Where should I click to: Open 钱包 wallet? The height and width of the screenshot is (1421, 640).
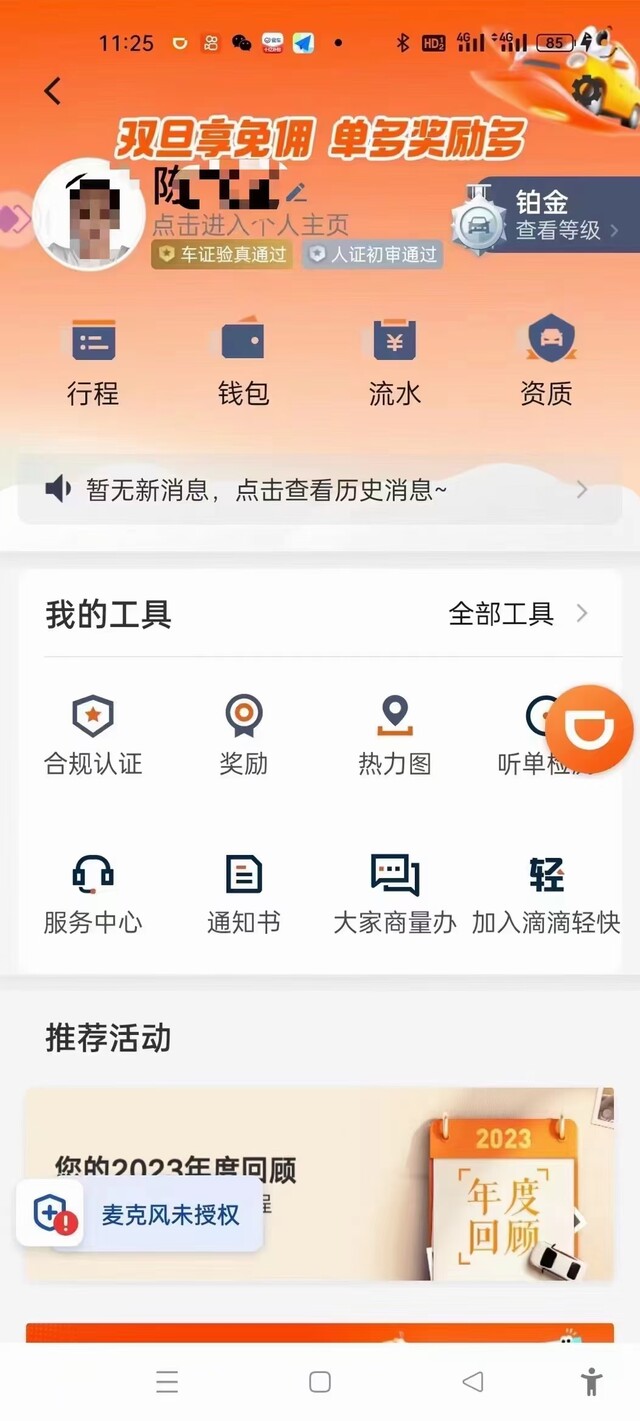[243, 361]
